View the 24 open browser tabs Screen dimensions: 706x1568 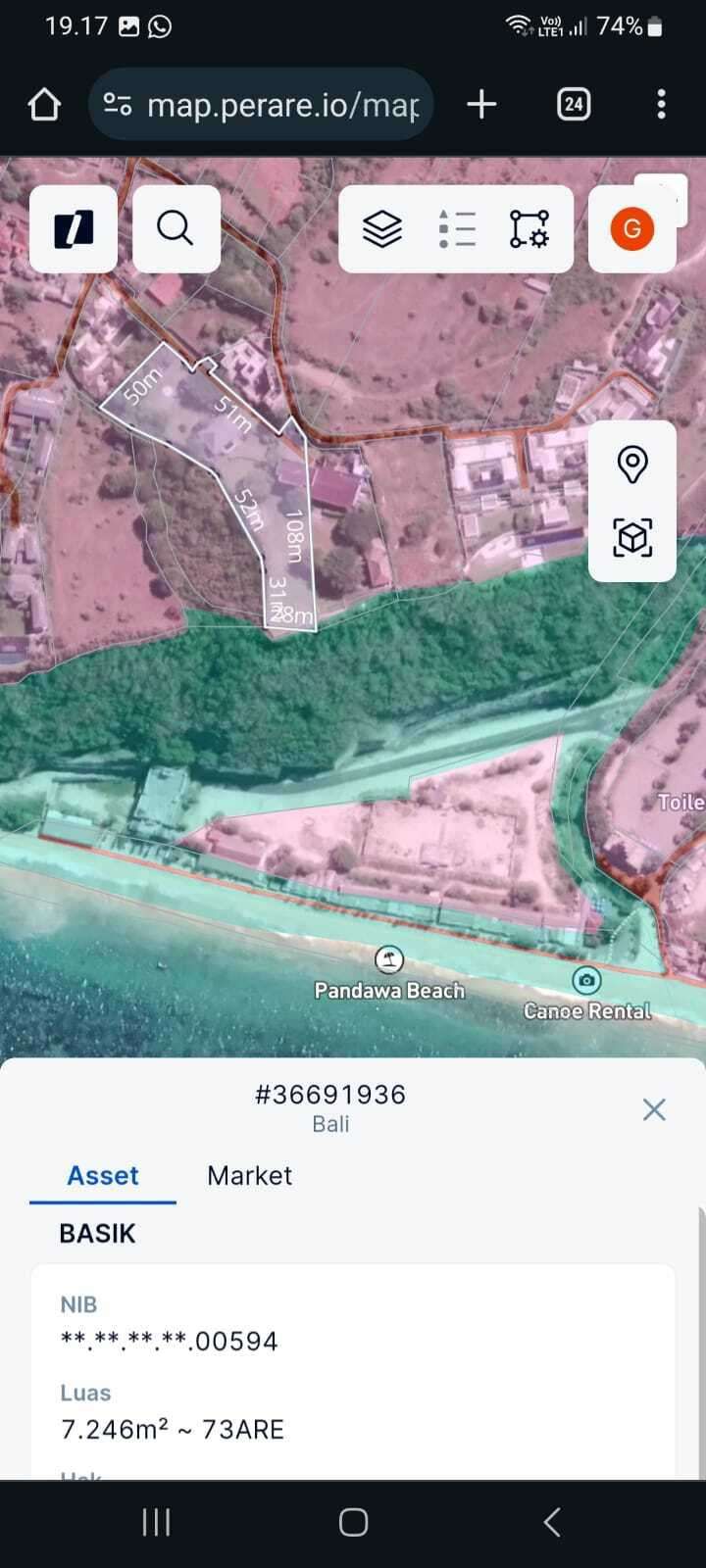click(574, 104)
